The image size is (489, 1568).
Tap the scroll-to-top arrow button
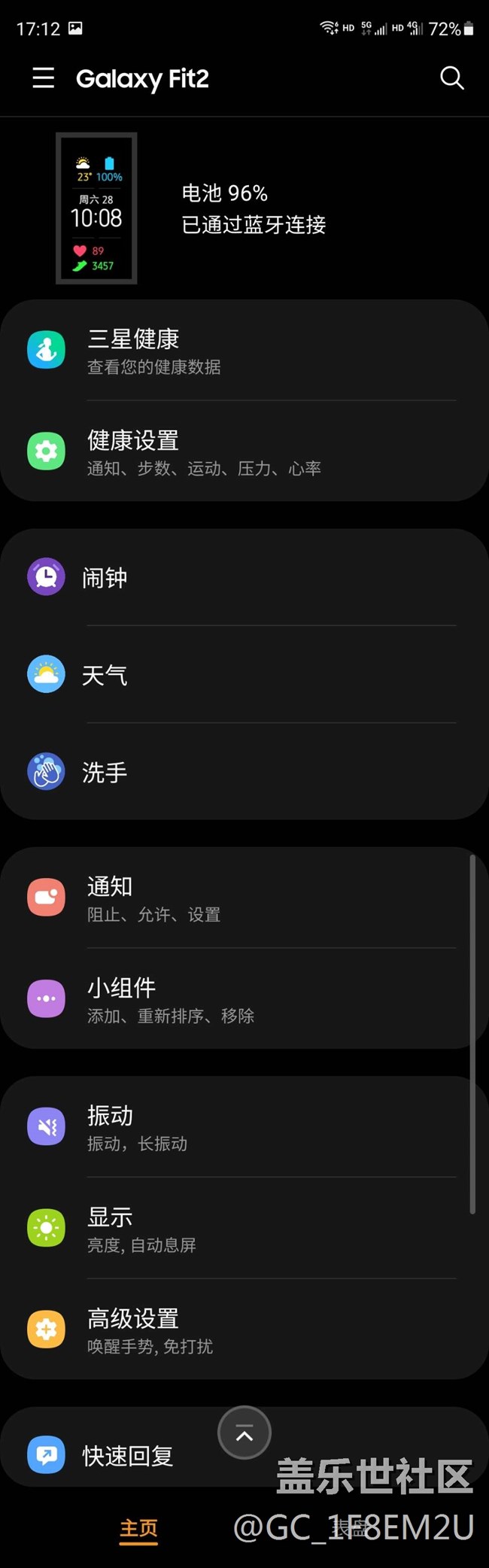[x=244, y=1433]
